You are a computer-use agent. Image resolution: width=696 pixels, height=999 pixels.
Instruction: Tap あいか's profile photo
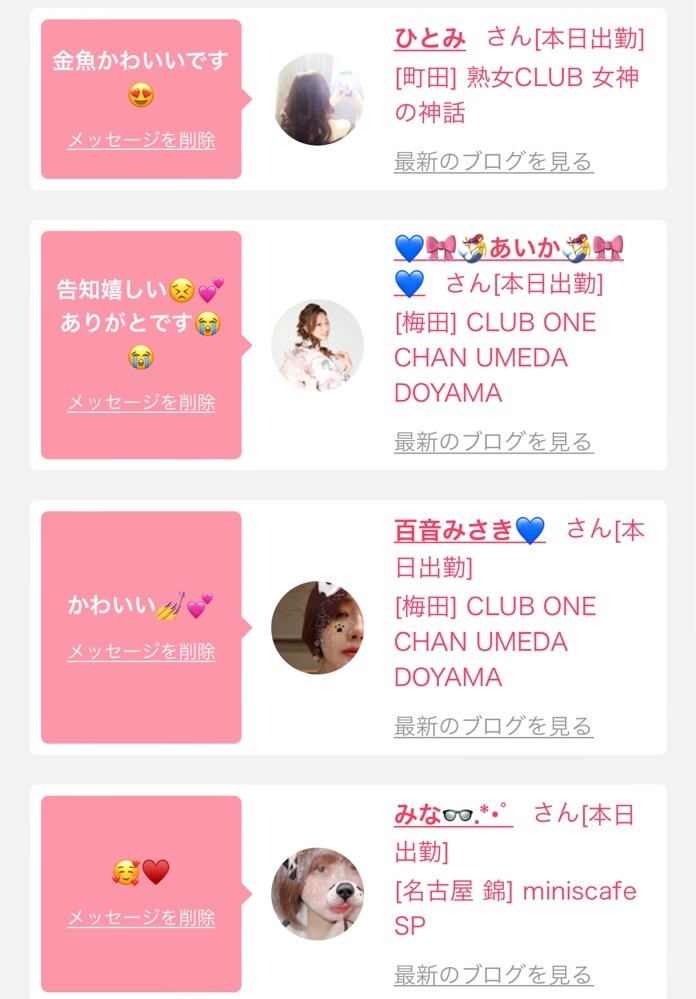[x=317, y=345]
